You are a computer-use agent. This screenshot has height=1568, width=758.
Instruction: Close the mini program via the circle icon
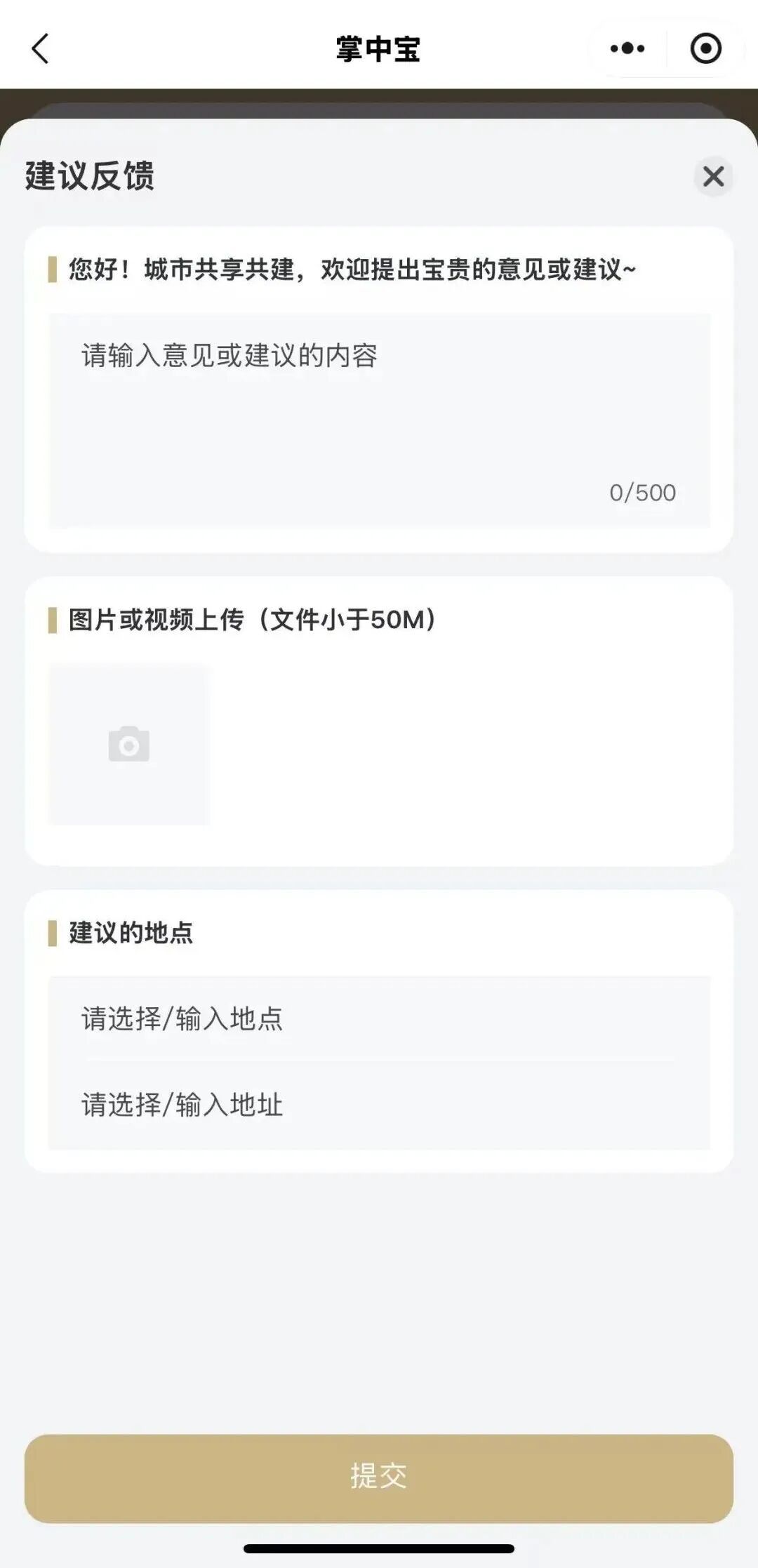[705, 48]
